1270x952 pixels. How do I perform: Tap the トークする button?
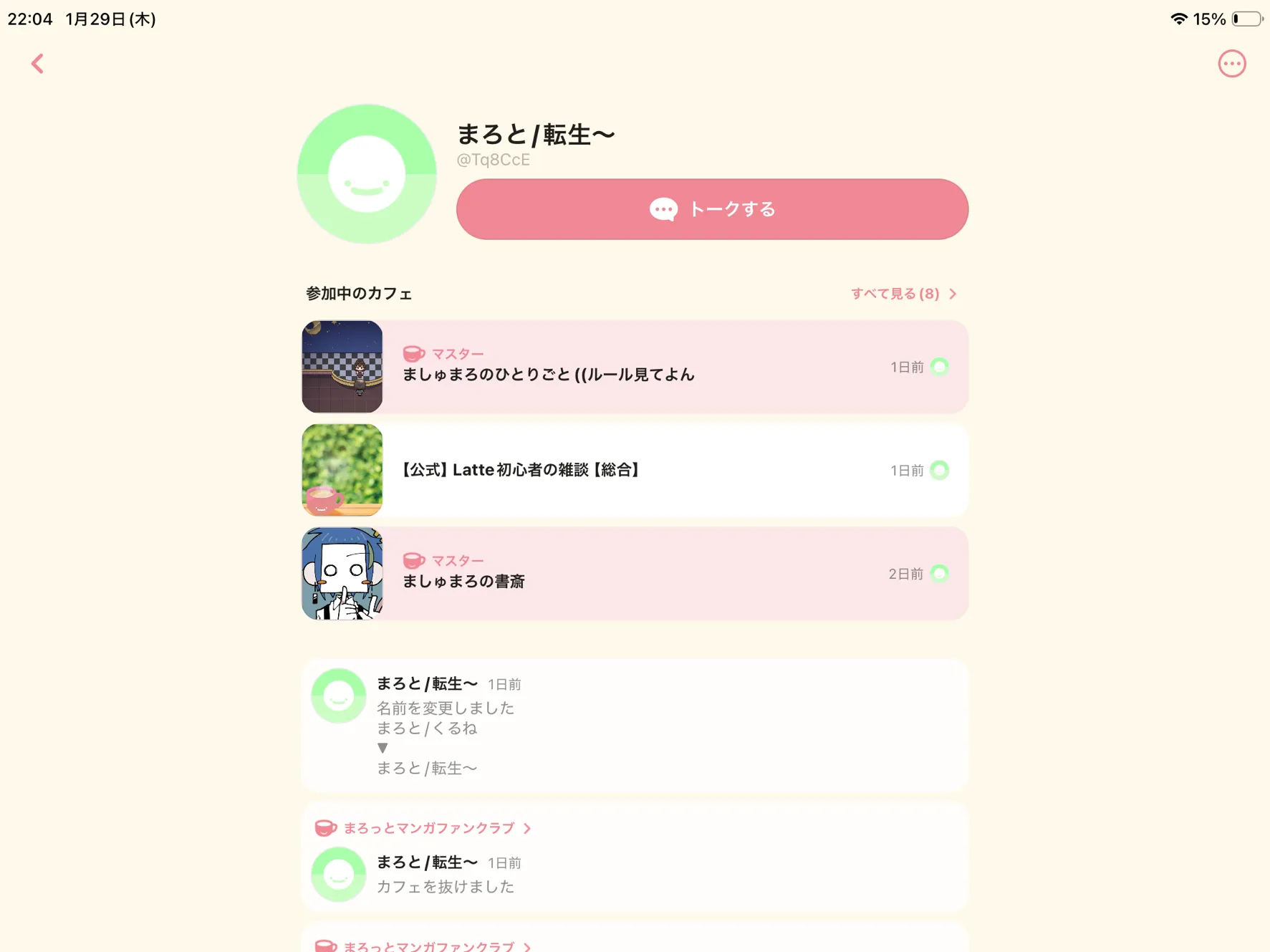[712, 209]
